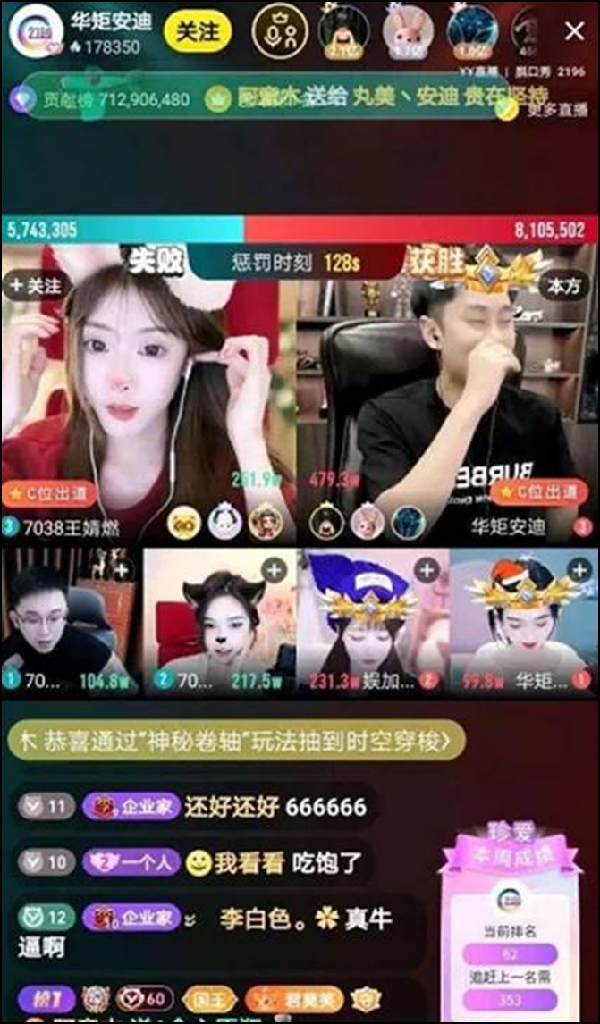Follow the 104.8w guest via plus icon

[x=122, y=569]
